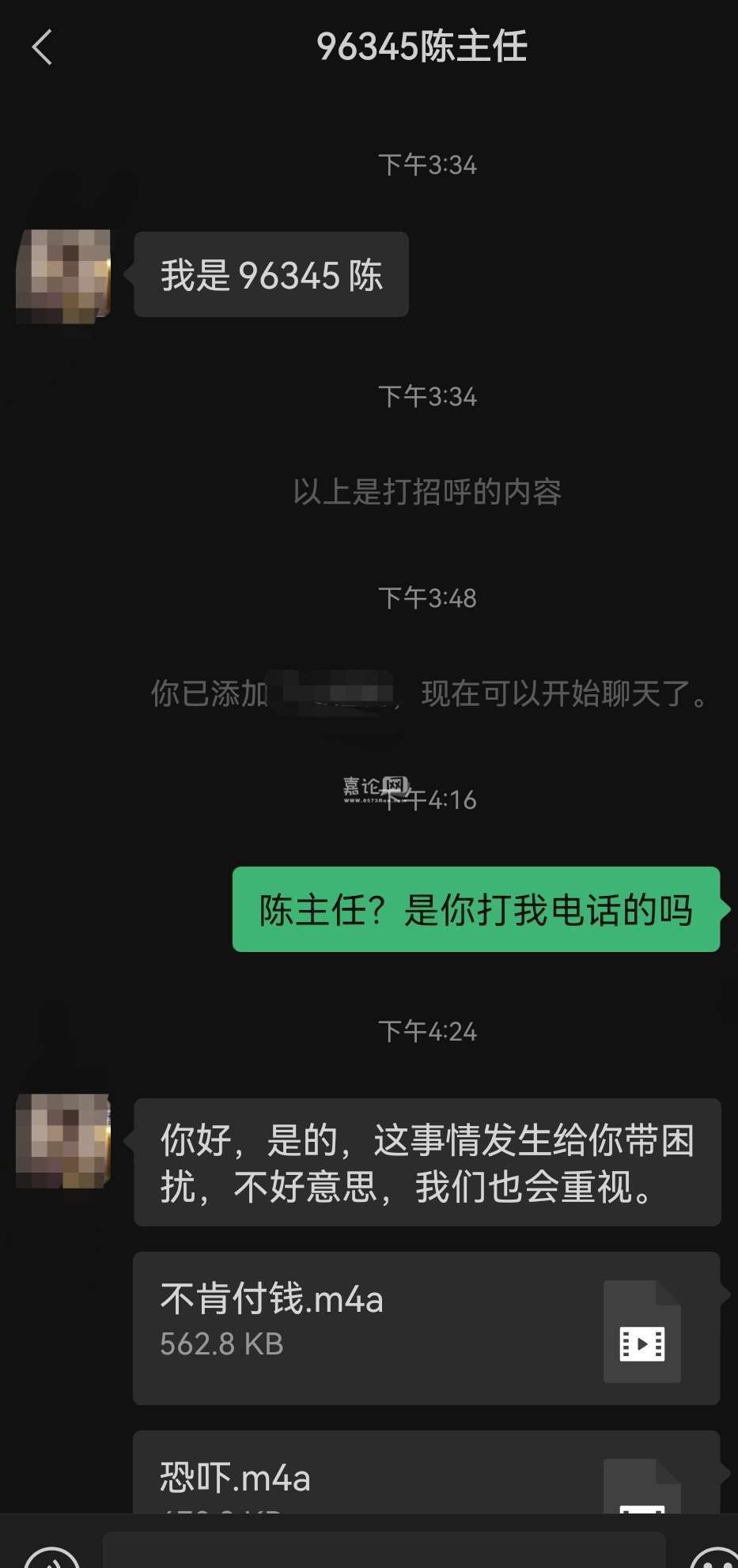Open the 不肯付钱.m4a audio file
The image size is (738, 1568).
point(426,1328)
